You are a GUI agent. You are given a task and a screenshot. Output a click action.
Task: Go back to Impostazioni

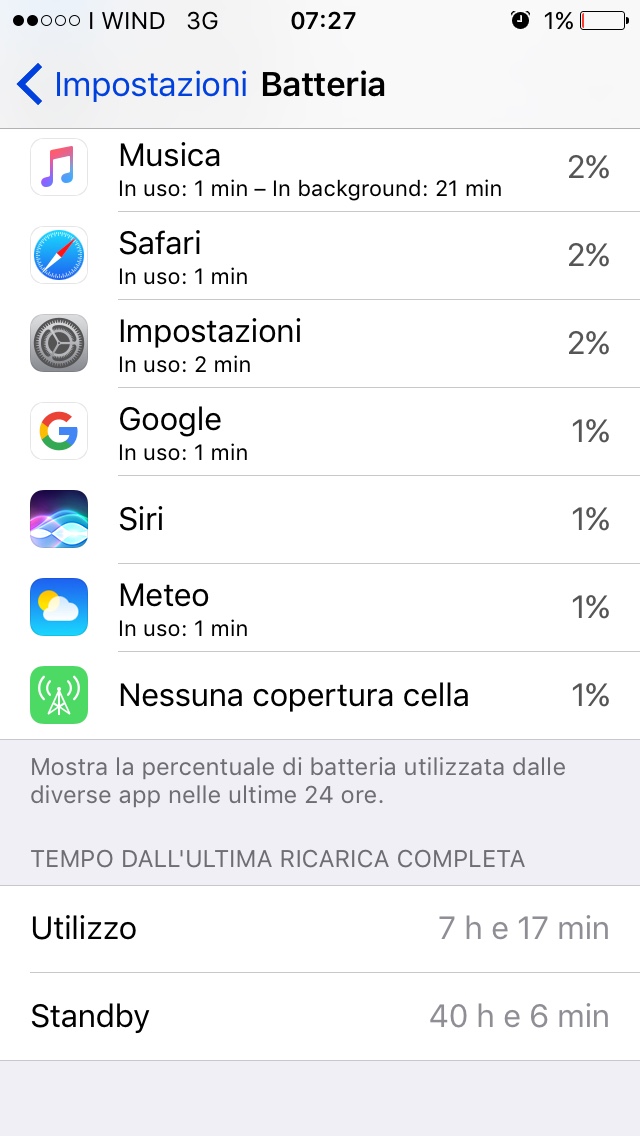[x=132, y=85]
